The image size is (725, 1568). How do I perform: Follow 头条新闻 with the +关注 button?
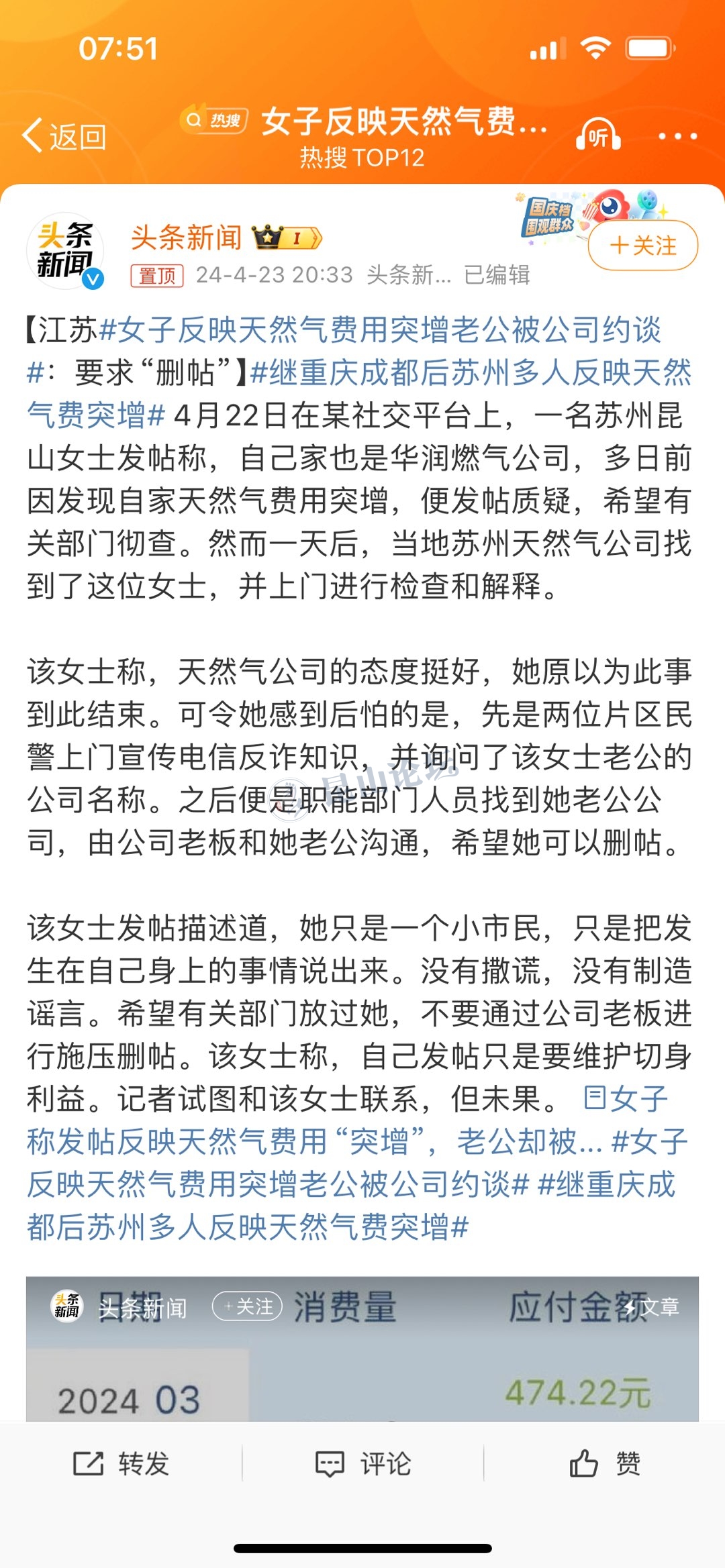(642, 246)
